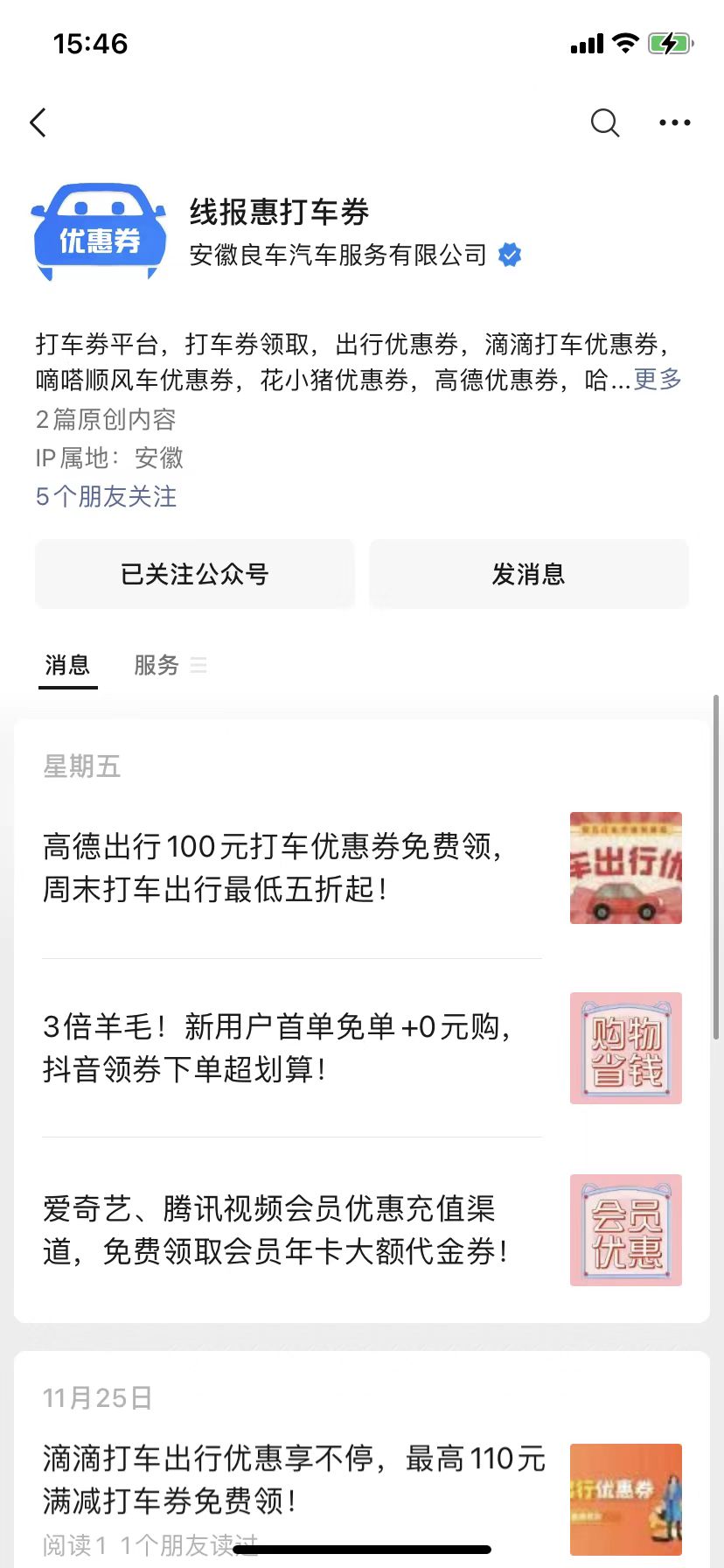Open the three-dot overflow menu
The width and height of the screenshot is (724, 1568).
pos(674,122)
